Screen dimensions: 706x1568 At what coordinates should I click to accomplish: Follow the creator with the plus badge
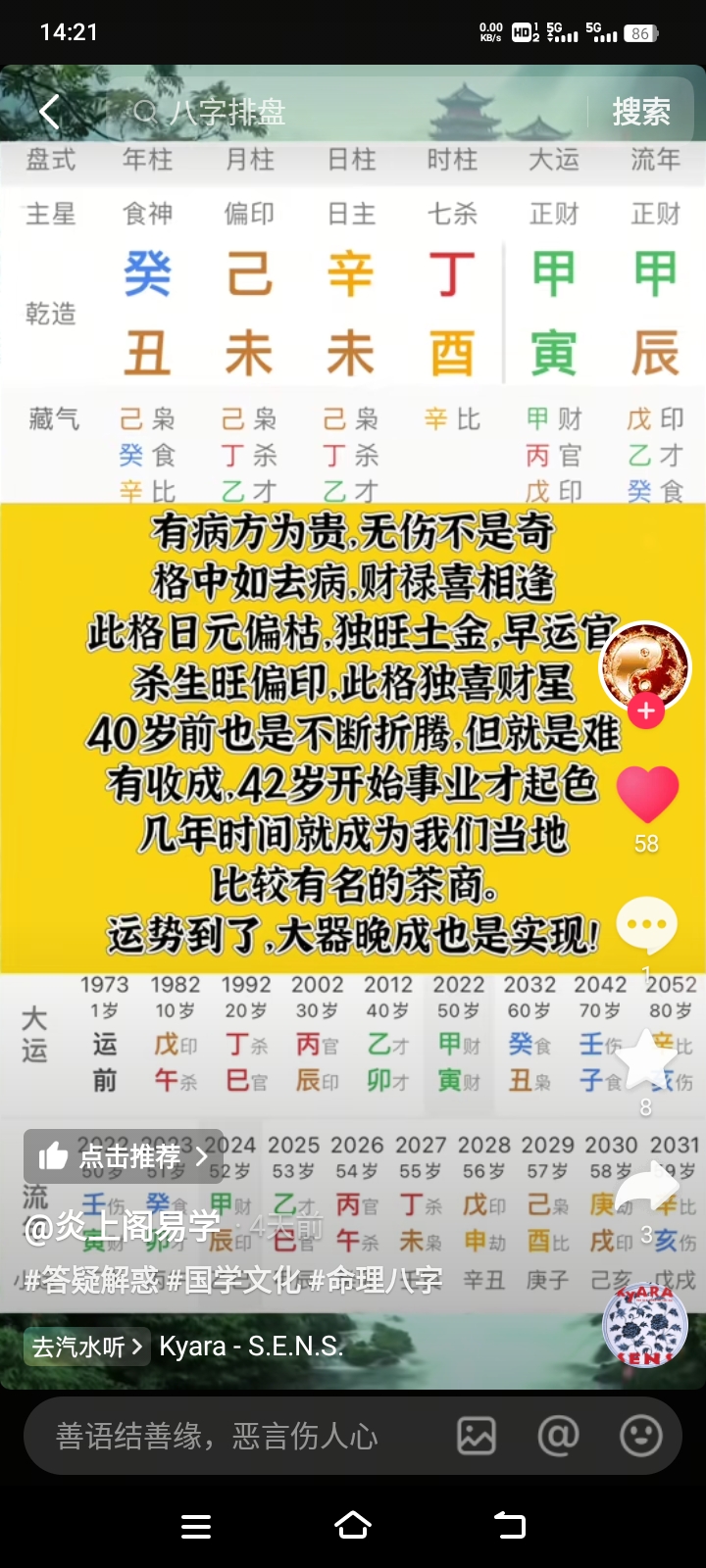pos(645,711)
